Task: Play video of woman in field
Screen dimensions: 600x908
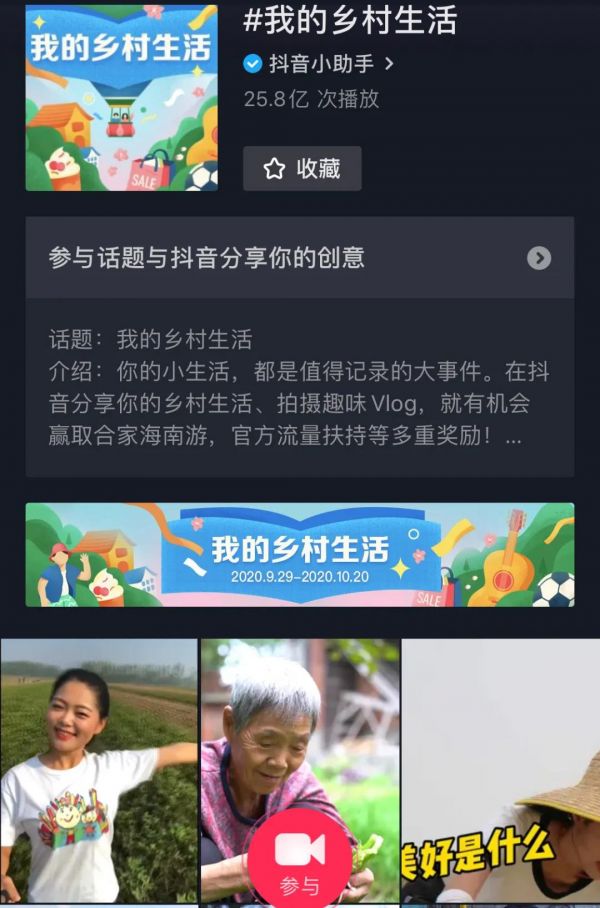Action: coord(98,760)
